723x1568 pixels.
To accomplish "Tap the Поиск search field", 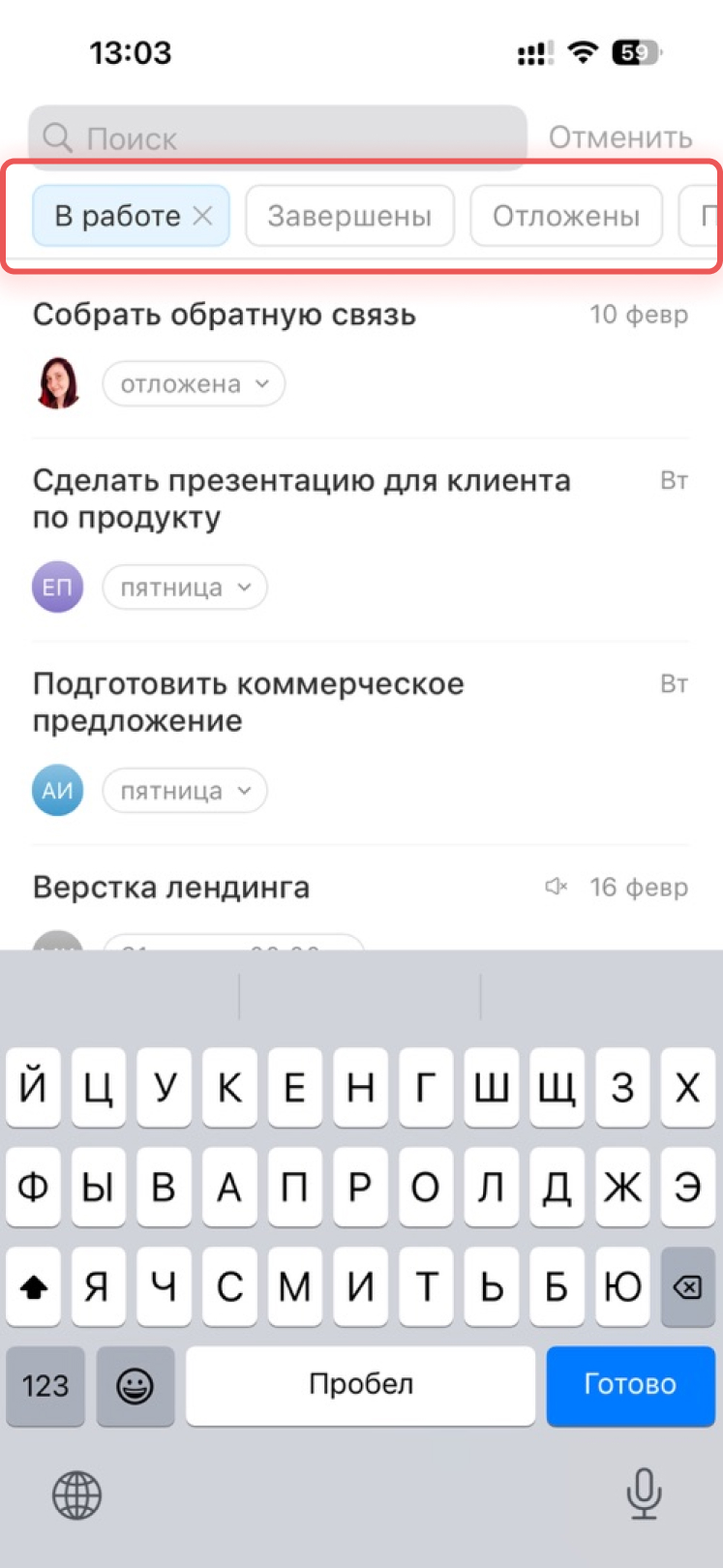I will coord(290,138).
